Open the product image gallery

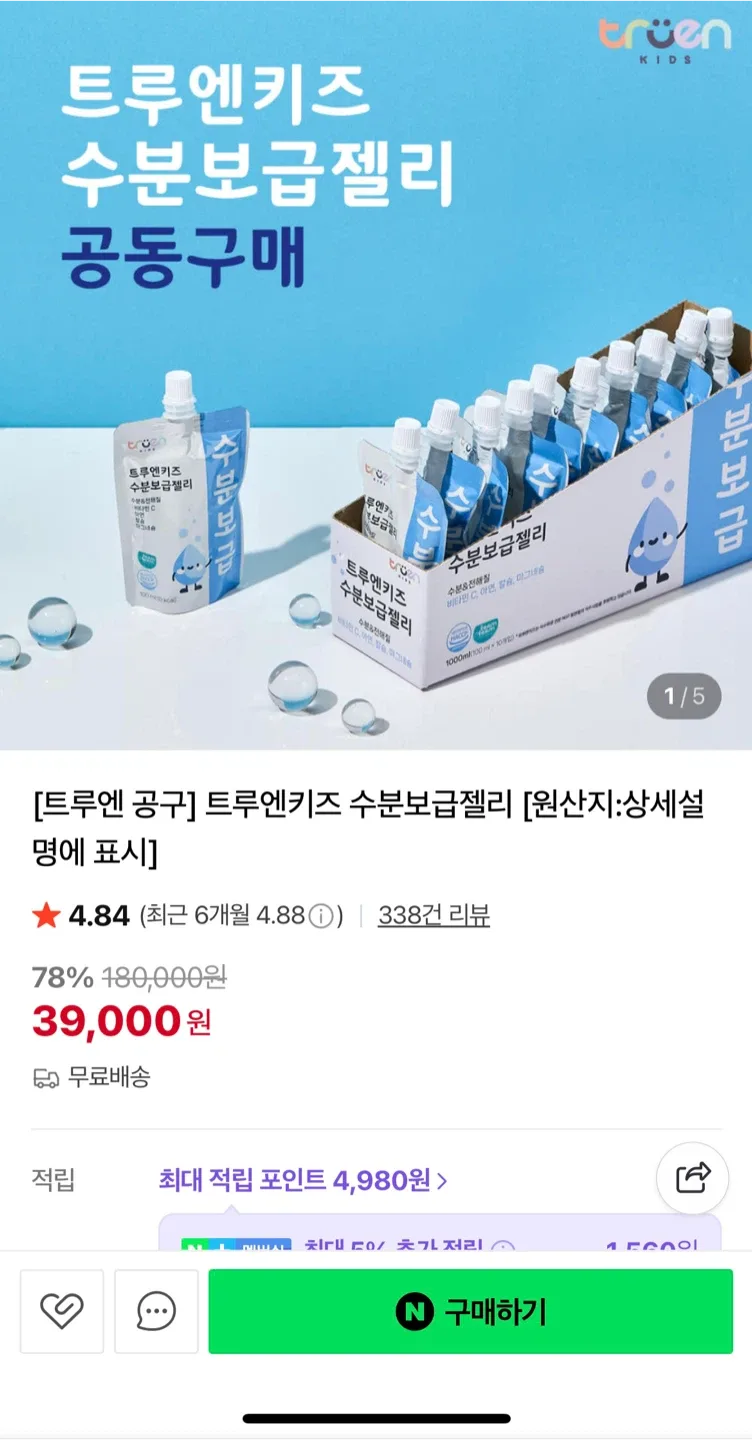[x=376, y=375]
